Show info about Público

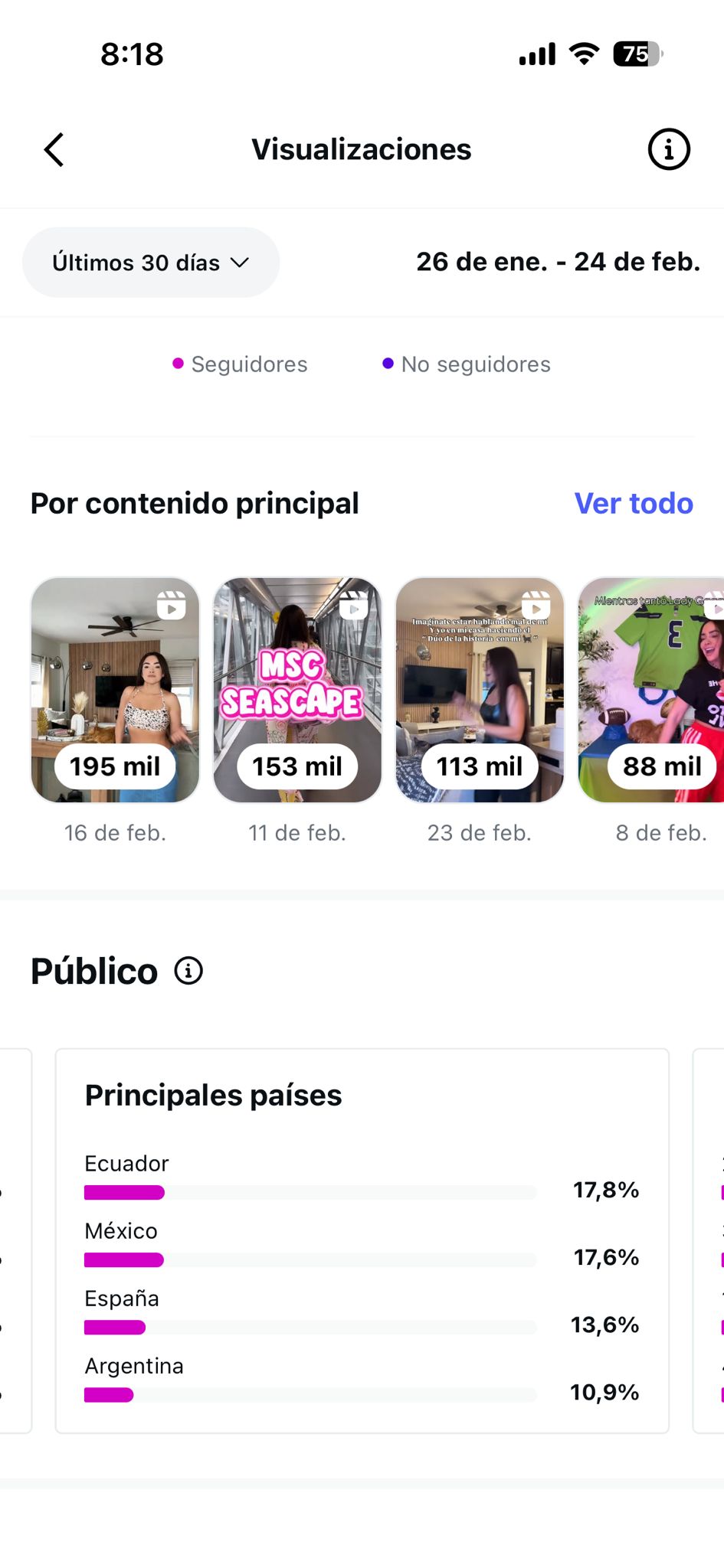pyautogui.click(x=188, y=971)
